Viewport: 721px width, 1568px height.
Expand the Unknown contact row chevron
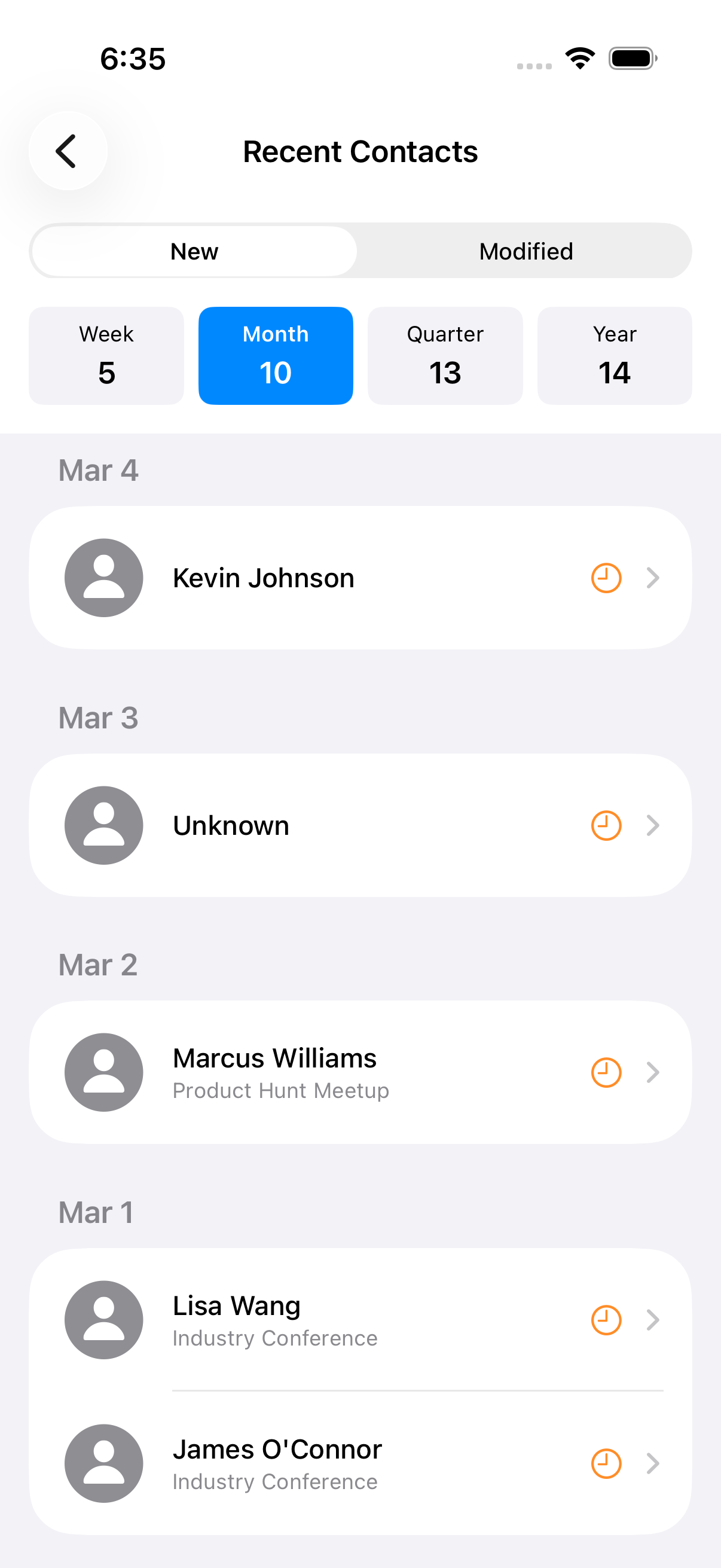point(653,825)
